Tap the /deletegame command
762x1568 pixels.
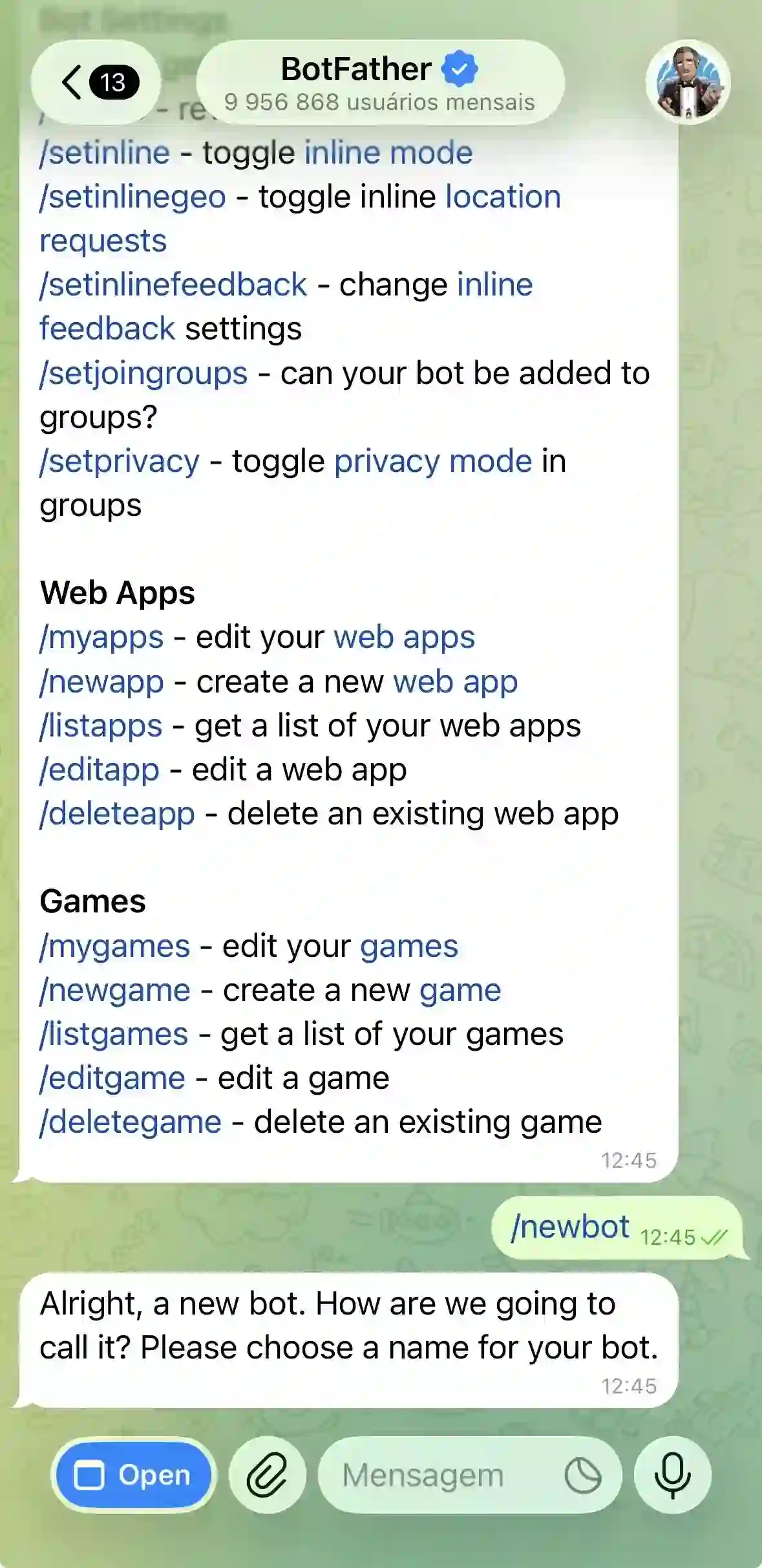point(131,1122)
